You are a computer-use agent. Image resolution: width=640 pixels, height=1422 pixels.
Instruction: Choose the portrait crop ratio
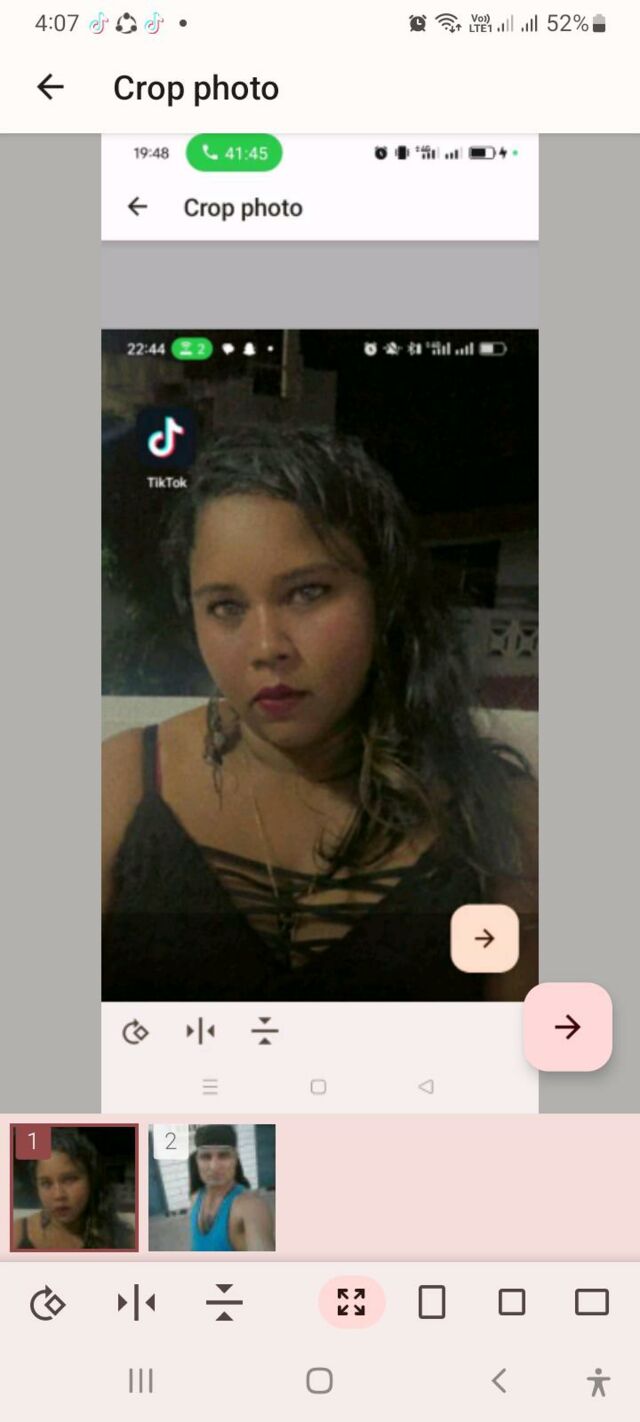click(431, 1302)
